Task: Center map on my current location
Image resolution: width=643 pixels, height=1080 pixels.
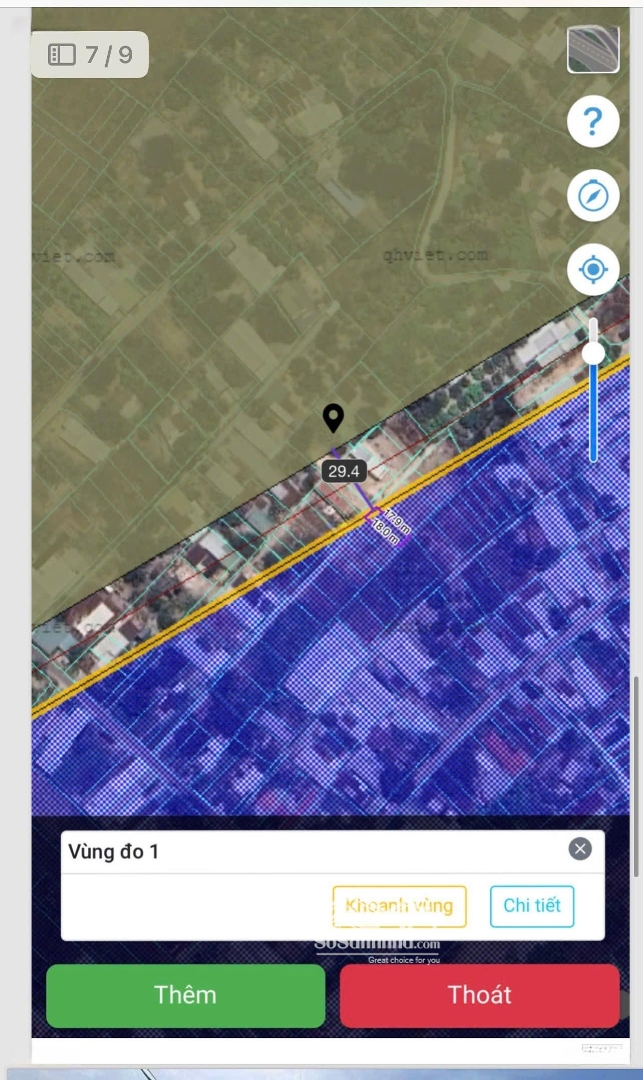Action: point(593,269)
